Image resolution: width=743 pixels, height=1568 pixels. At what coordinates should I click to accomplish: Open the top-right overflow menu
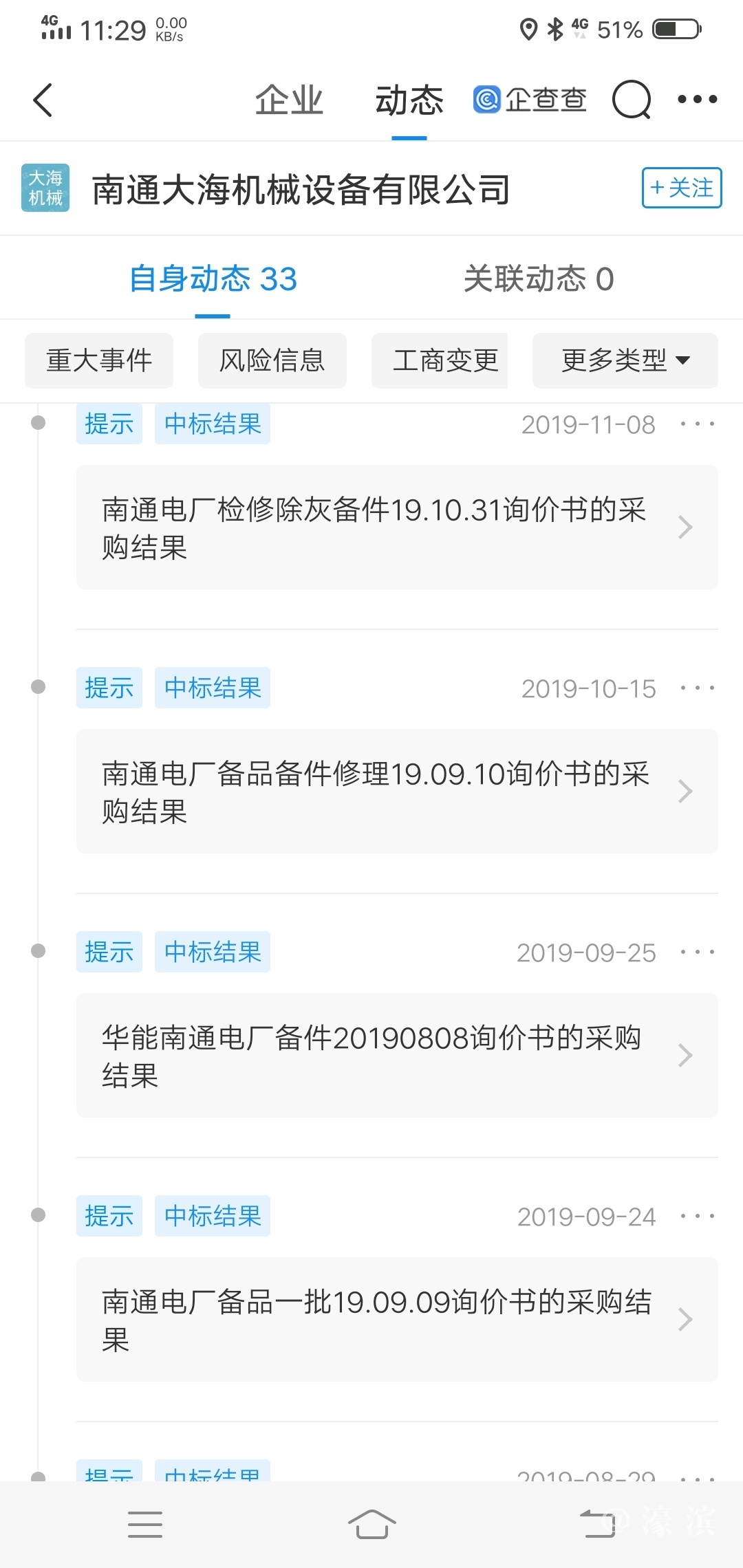(x=697, y=100)
